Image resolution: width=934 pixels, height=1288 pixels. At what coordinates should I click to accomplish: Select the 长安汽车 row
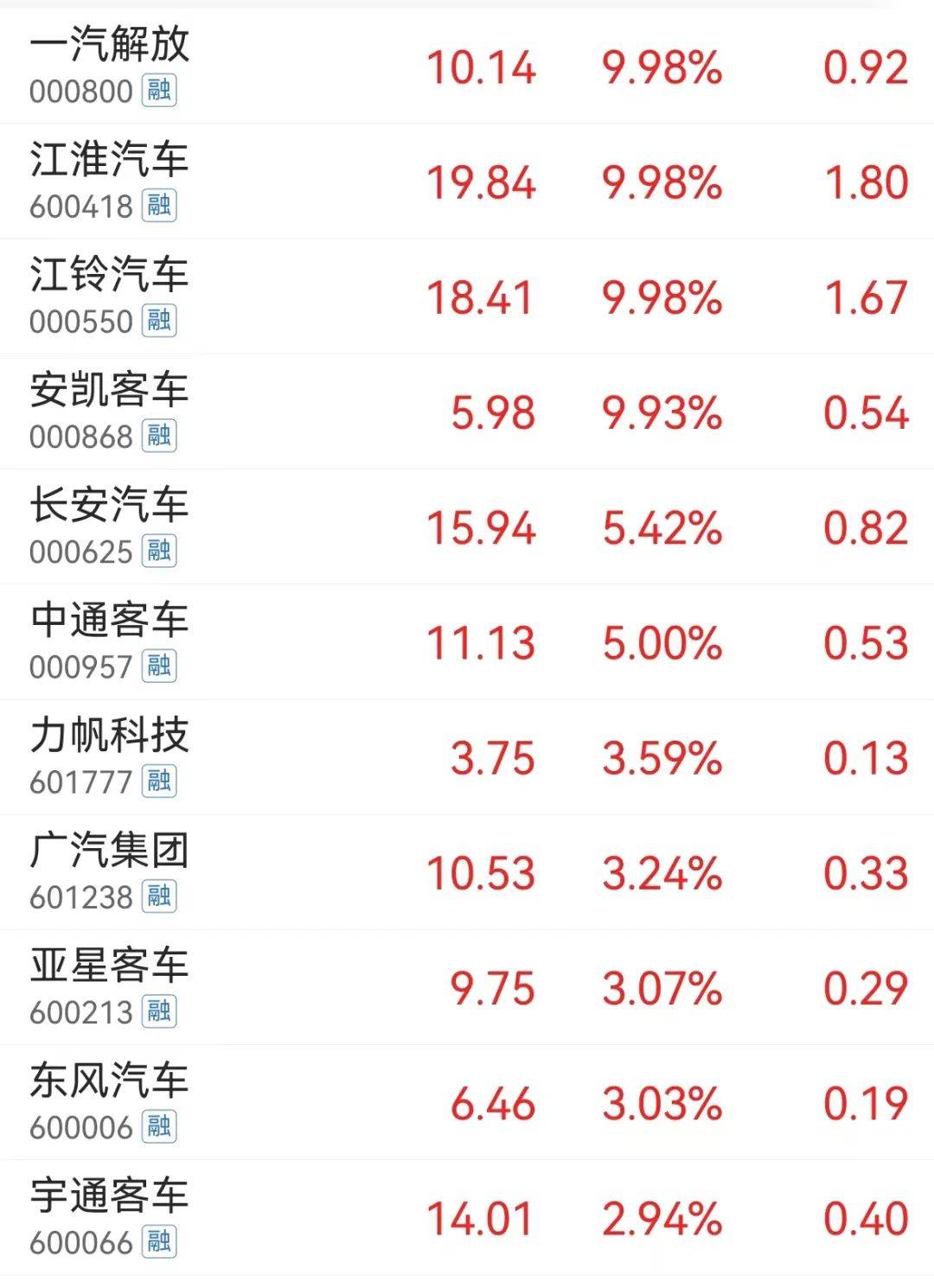110,506
